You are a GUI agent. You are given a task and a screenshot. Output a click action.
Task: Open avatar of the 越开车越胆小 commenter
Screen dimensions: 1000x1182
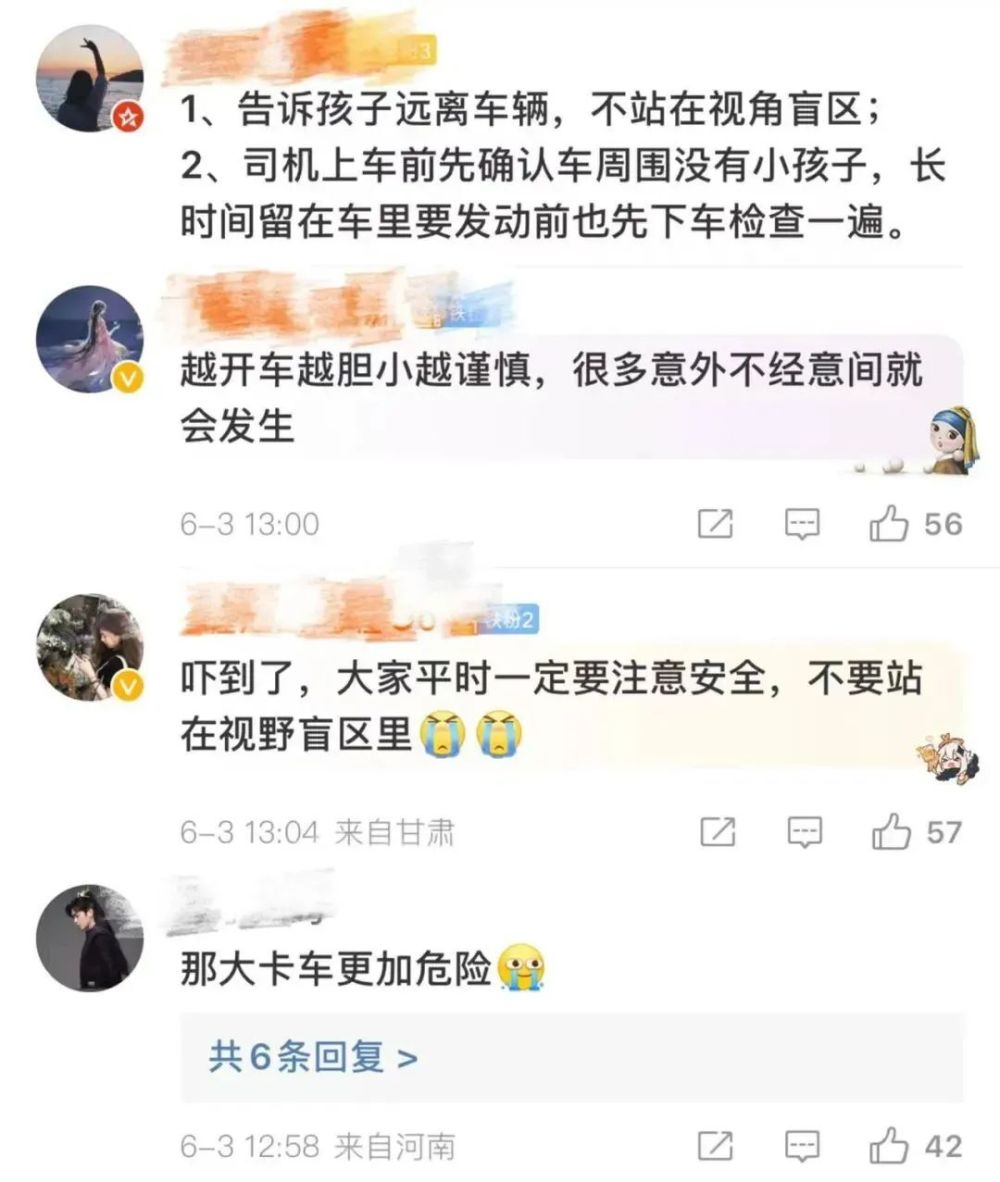tap(90, 340)
